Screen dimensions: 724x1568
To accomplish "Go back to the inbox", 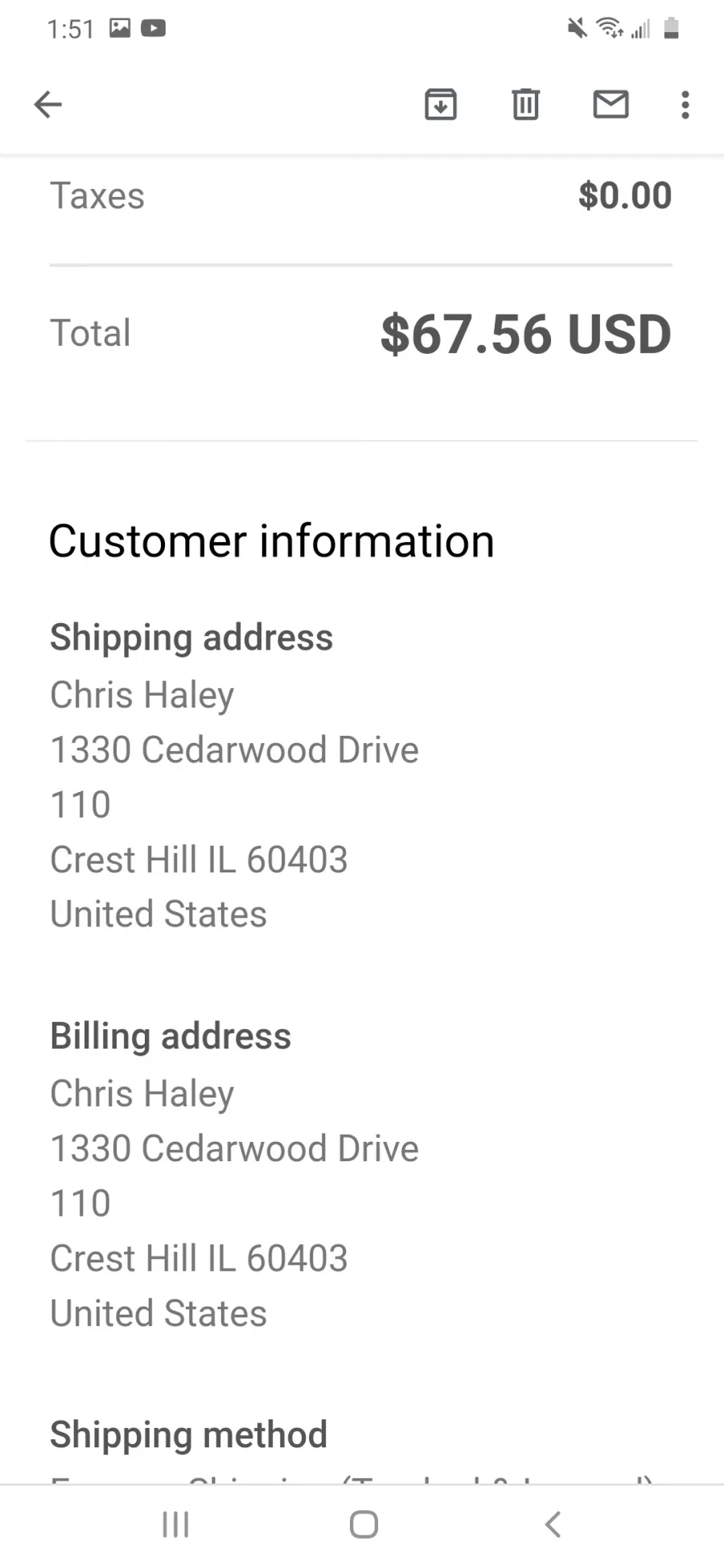I will [x=48, y=105].
